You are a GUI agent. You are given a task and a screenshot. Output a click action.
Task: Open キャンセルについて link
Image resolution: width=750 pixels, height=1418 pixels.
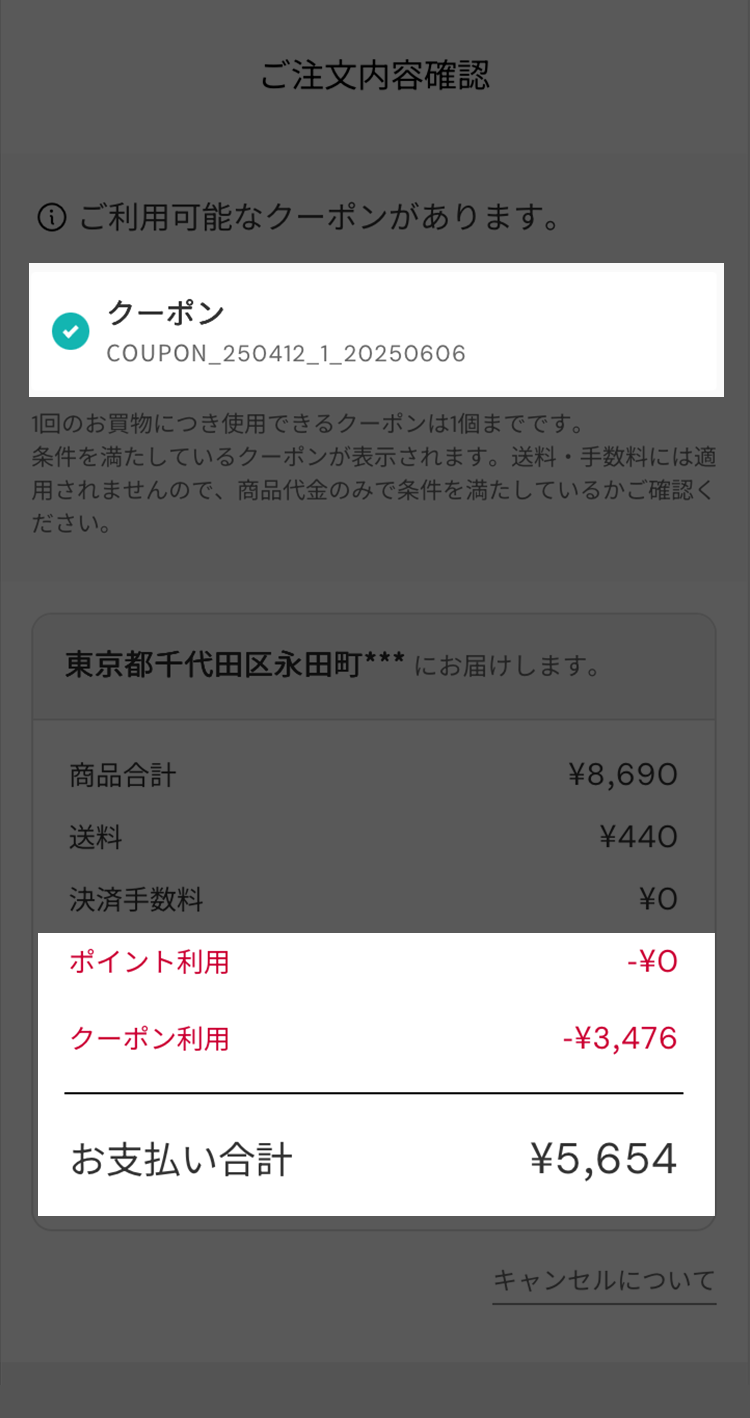604,1280
